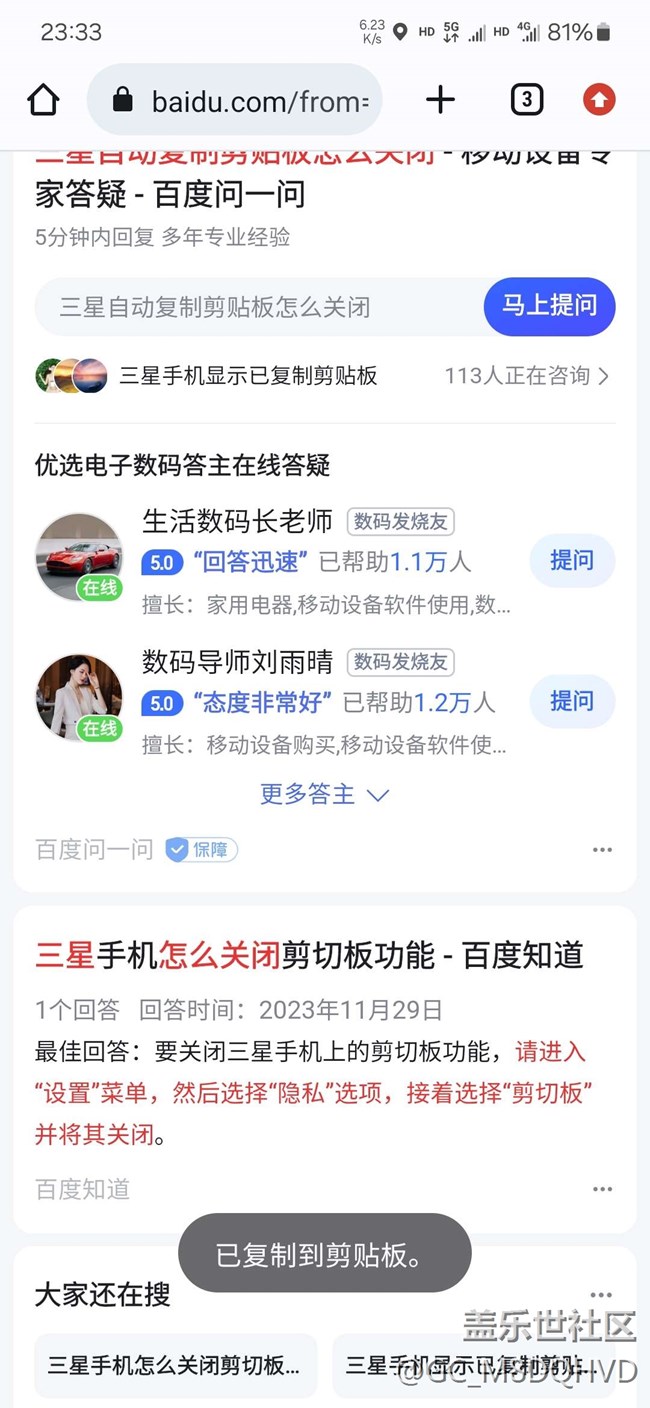Image resolution: width=650 pixels, height=1408 pixels.
Task: Ask 数码导师刘雨晴 a question
Action: pos(571,702)
